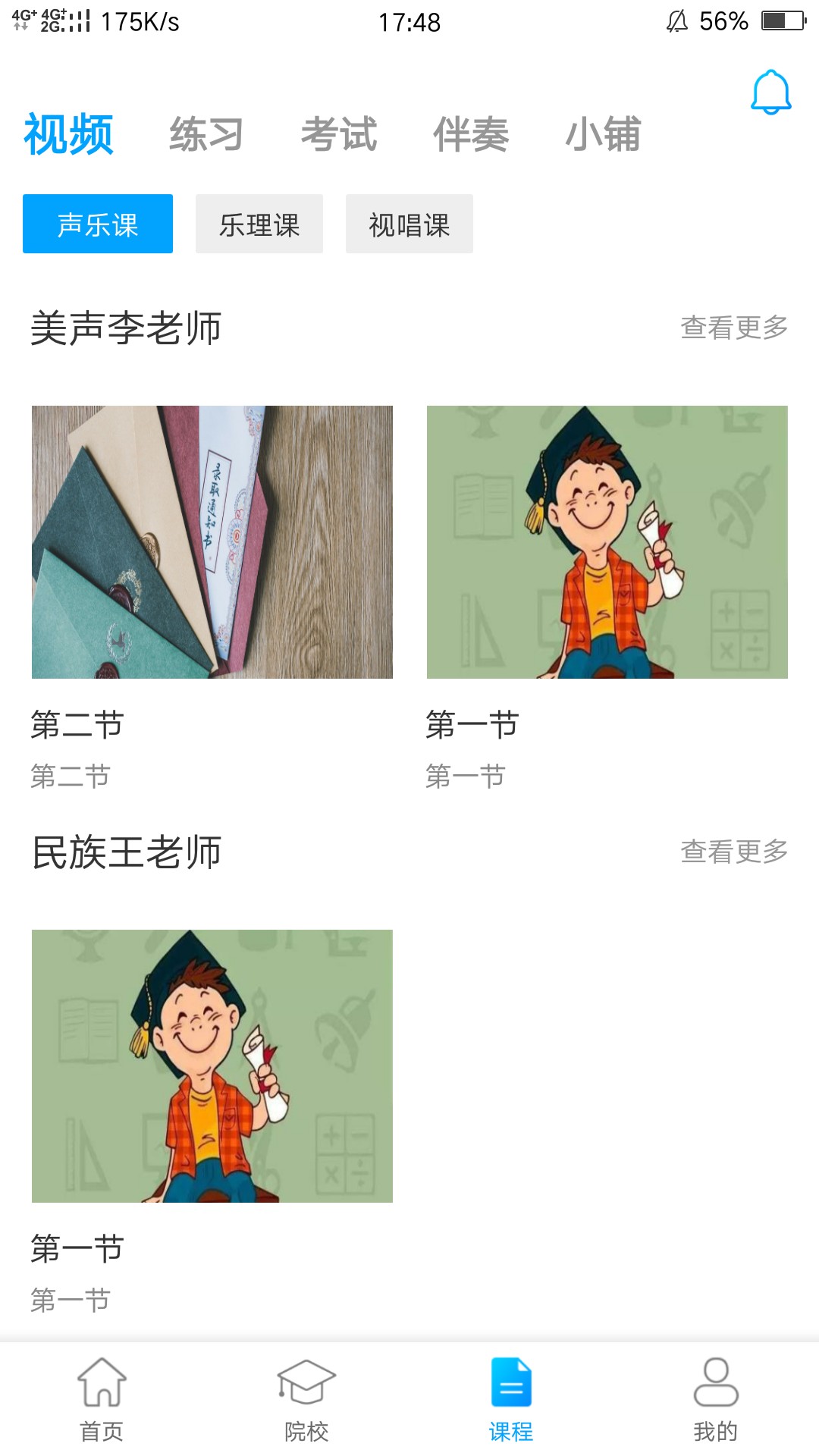The image size is (819, 1456).
Task: Open 第一节 video under 美声李老师
Action: pos(607,542)
